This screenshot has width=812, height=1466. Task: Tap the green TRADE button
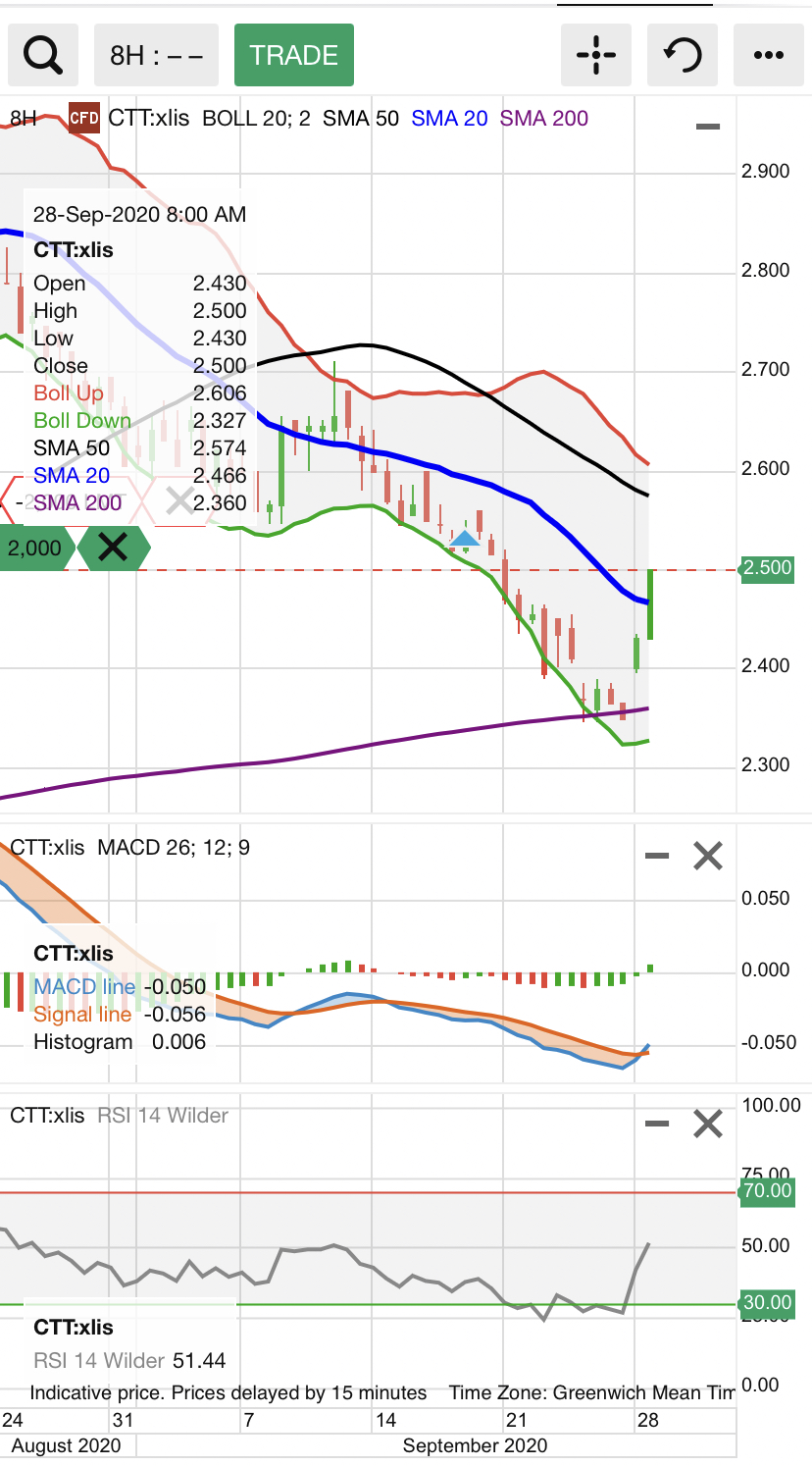(293, 55)
